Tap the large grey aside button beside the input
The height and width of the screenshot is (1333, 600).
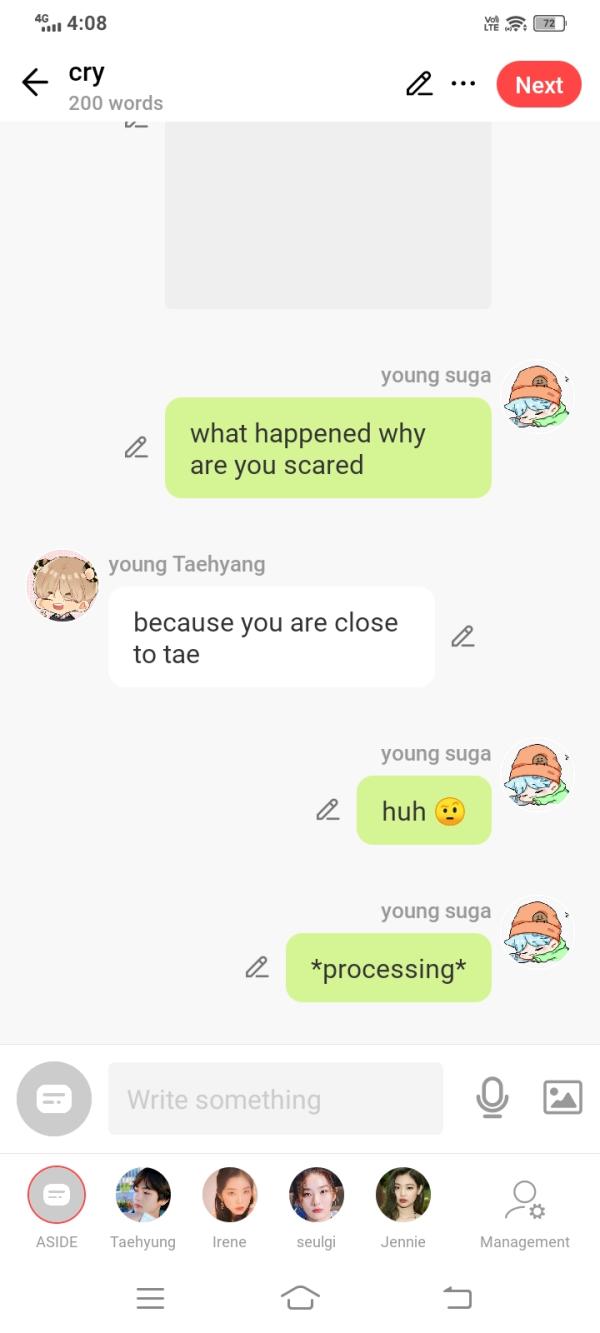click(54, 1099)
